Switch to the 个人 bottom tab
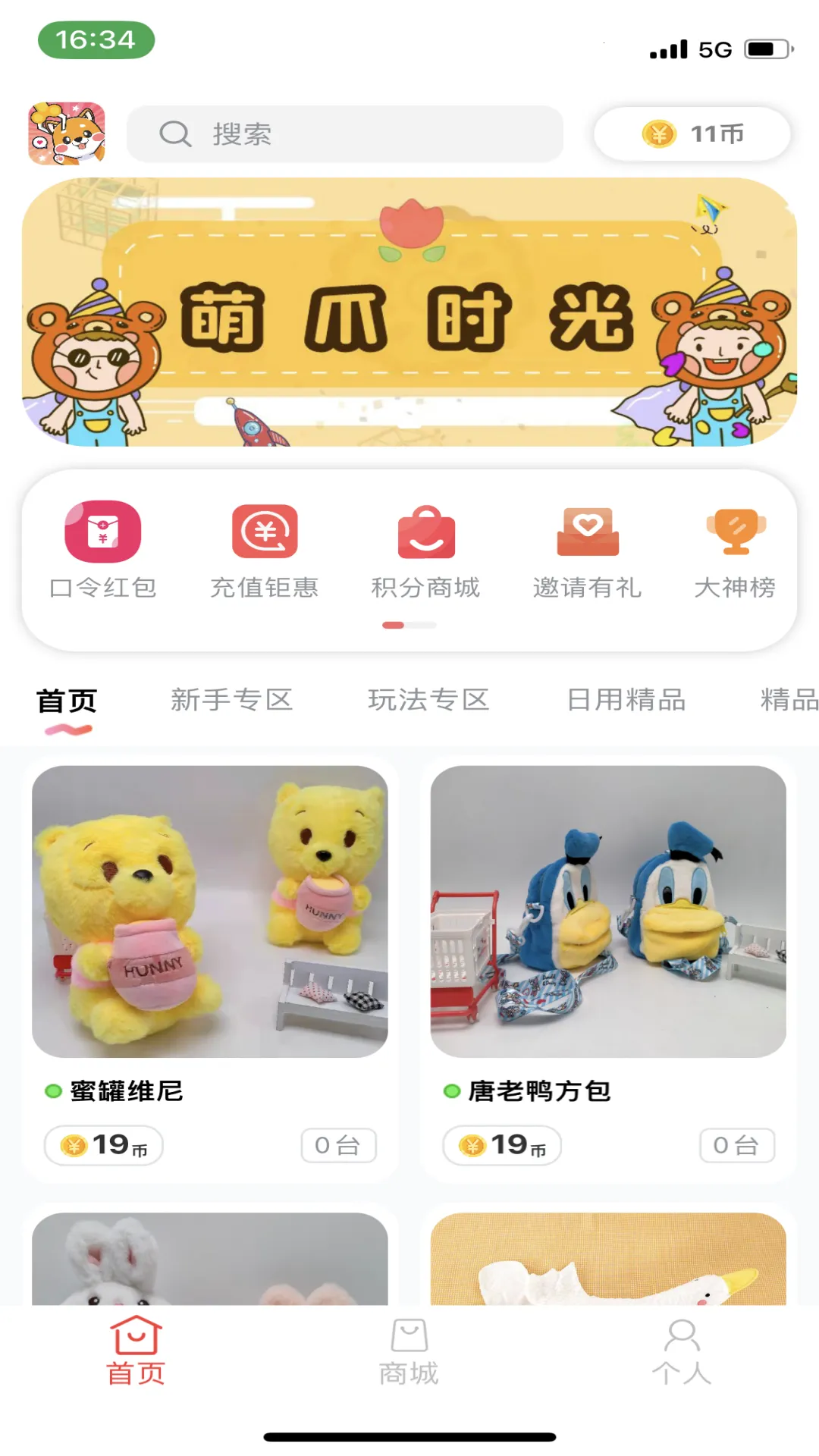Screen dimensions: 819x1456 coord(682,1351)
